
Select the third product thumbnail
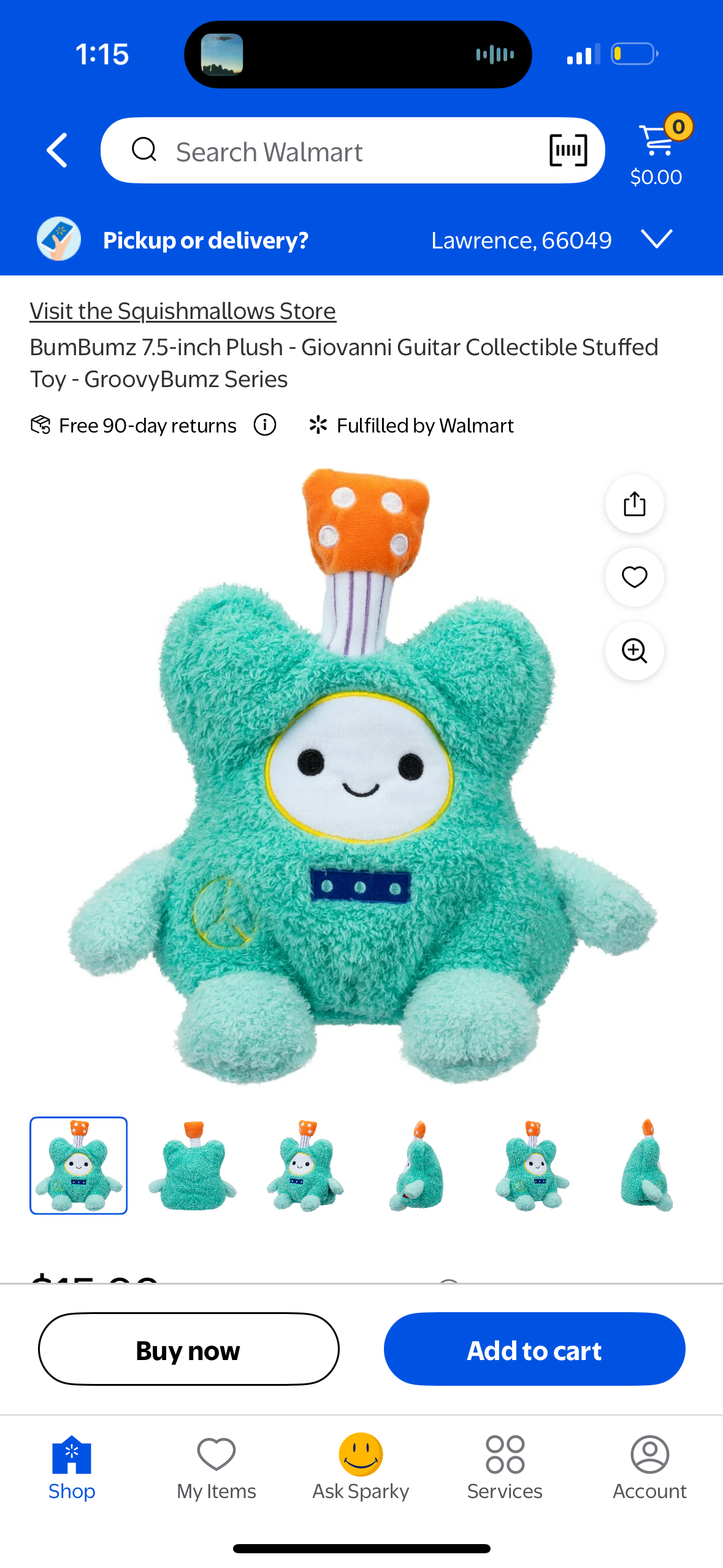pos(305,1166)
